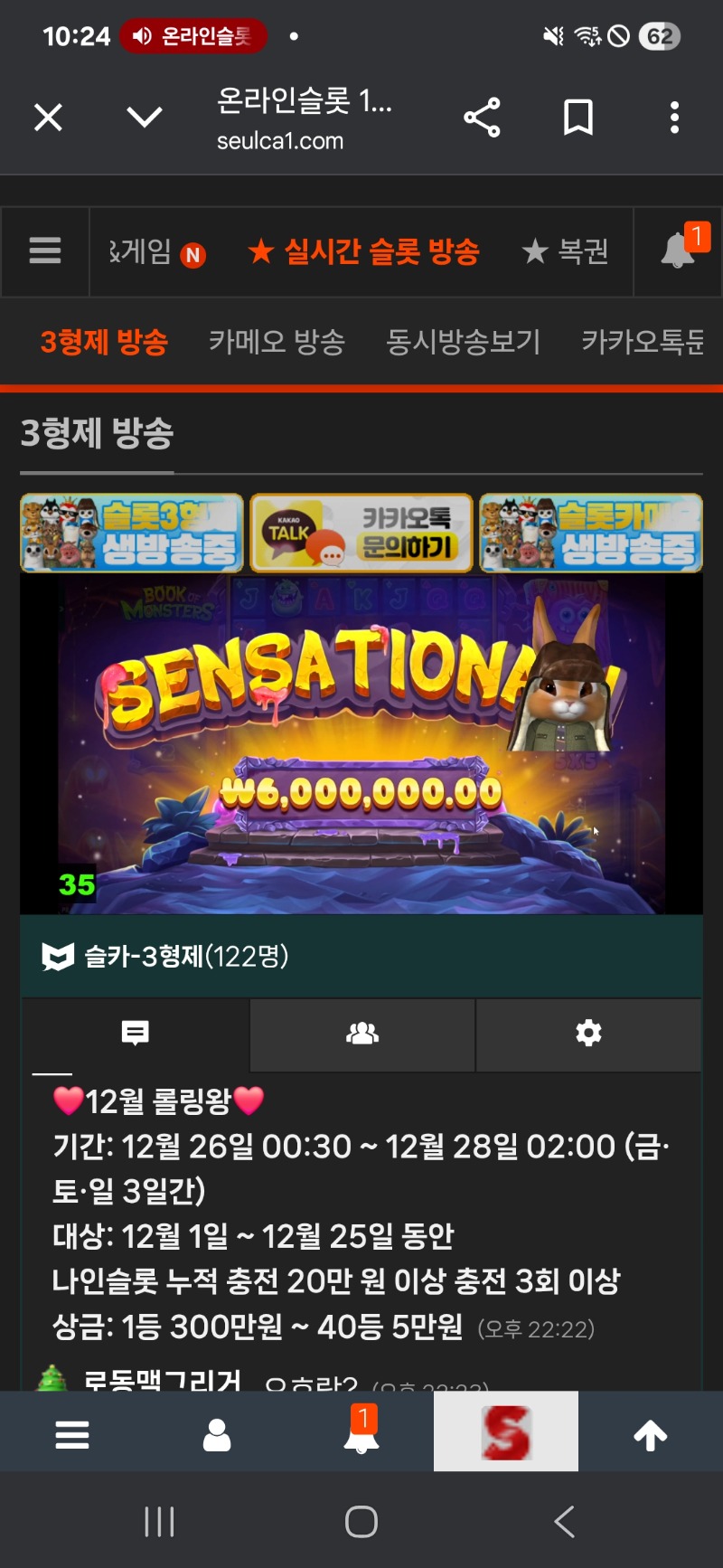Select 실시간 슬롯 방송 menu item
The image size is (723, 1568).
364,251
